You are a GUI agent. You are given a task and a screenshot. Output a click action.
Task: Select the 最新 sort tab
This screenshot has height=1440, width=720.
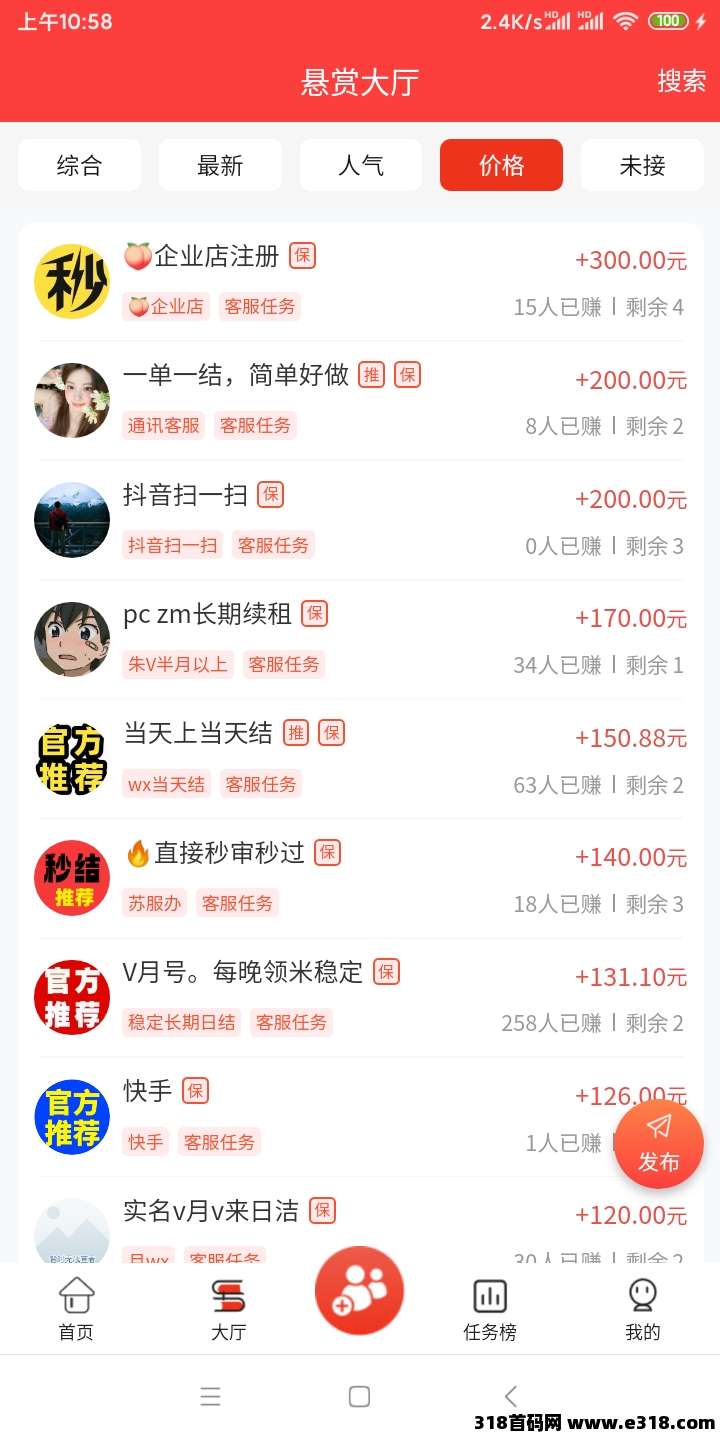(x=220, y=165)
